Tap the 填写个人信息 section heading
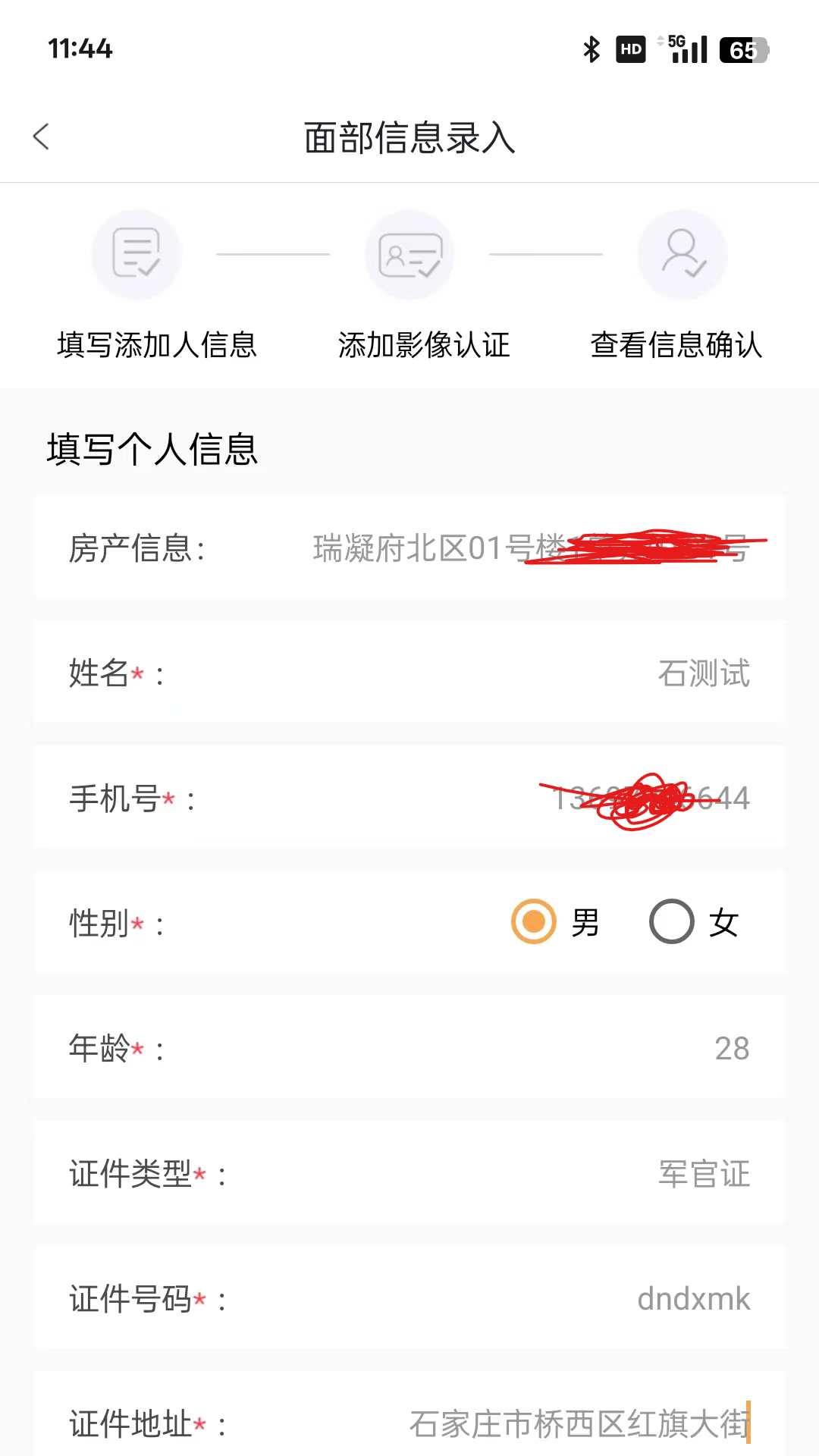Viewport: 819px width, 1456px height. (x=152, y=450)
